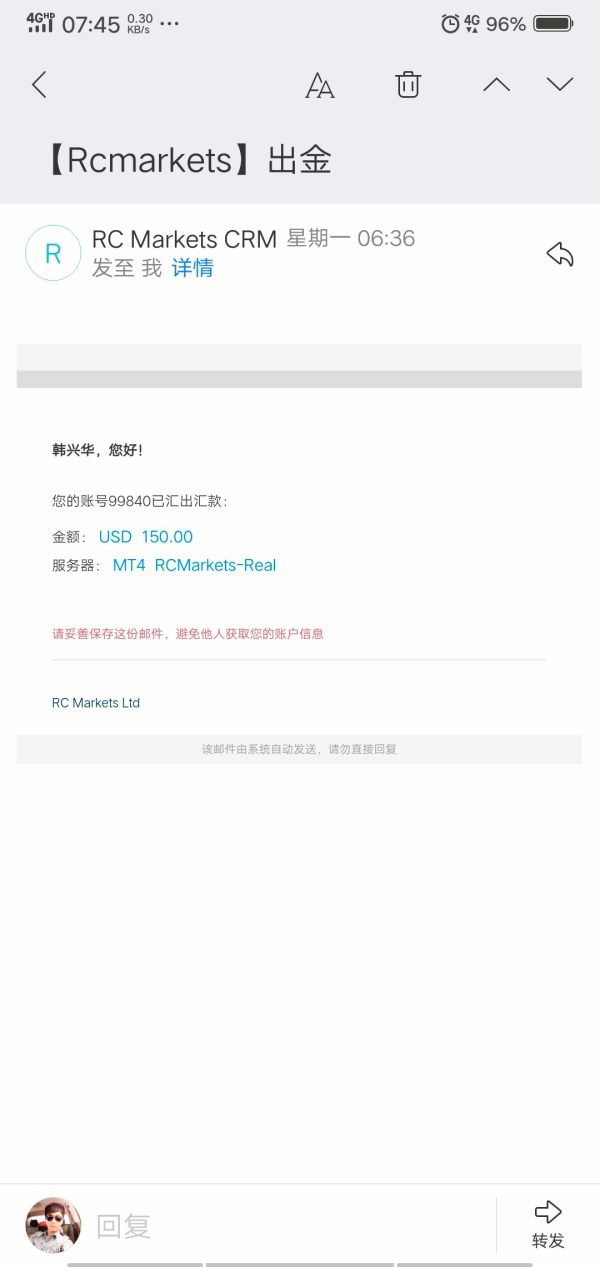Go to the previous email
The width and height of the screenshot is (600, 1267).
pyautogui.click(x=496, y=85)
